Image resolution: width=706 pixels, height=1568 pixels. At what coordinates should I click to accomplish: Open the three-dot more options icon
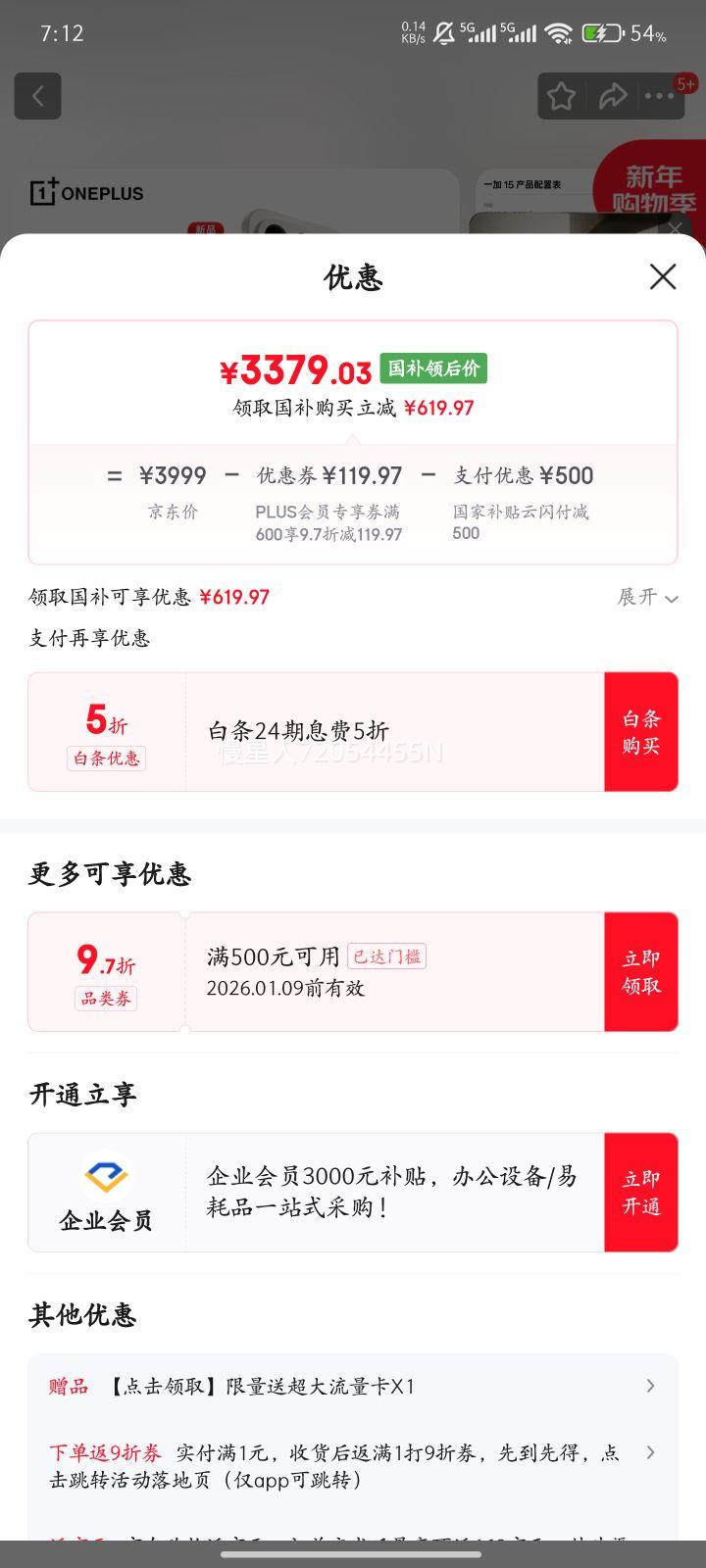tap(661, 95)
